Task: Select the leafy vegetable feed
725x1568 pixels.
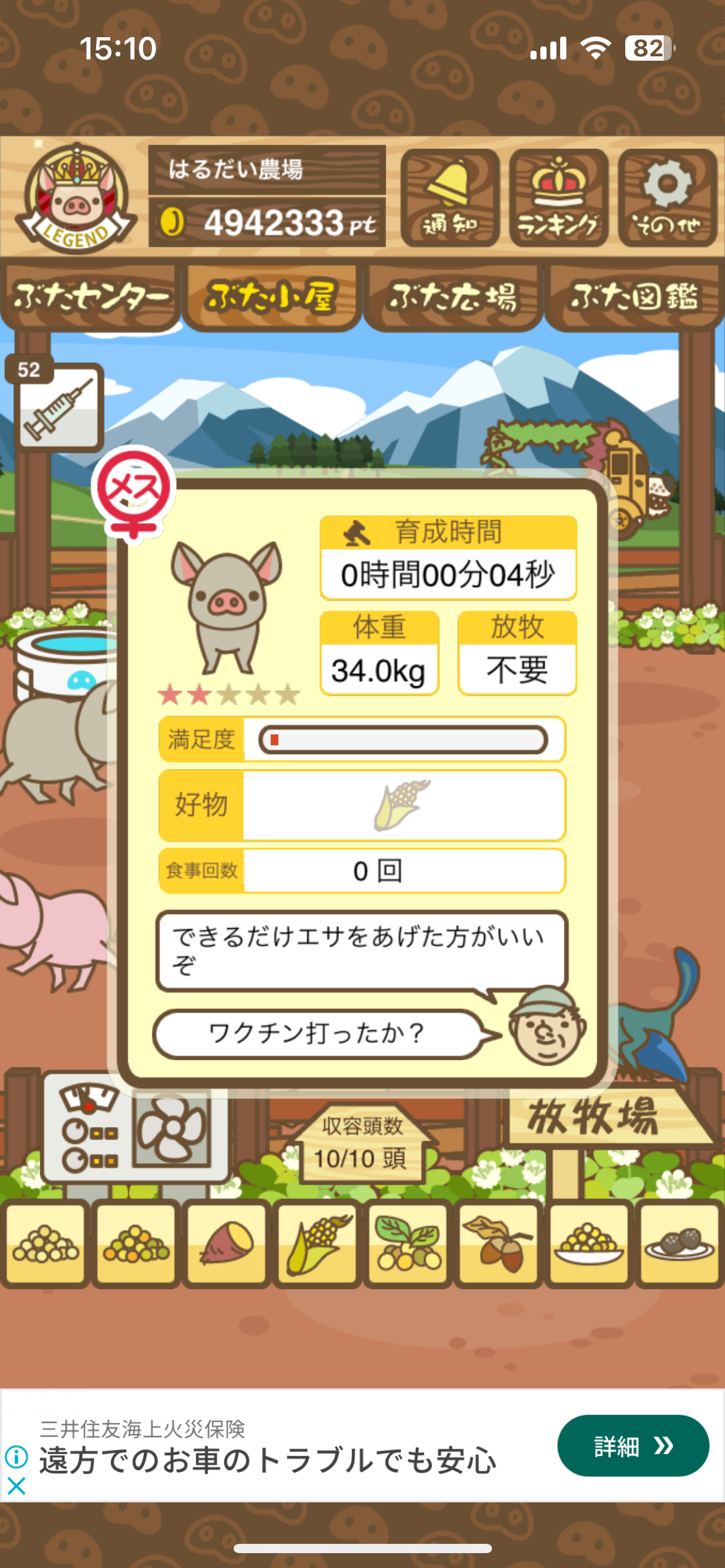Action: (x=408, y=1243)
